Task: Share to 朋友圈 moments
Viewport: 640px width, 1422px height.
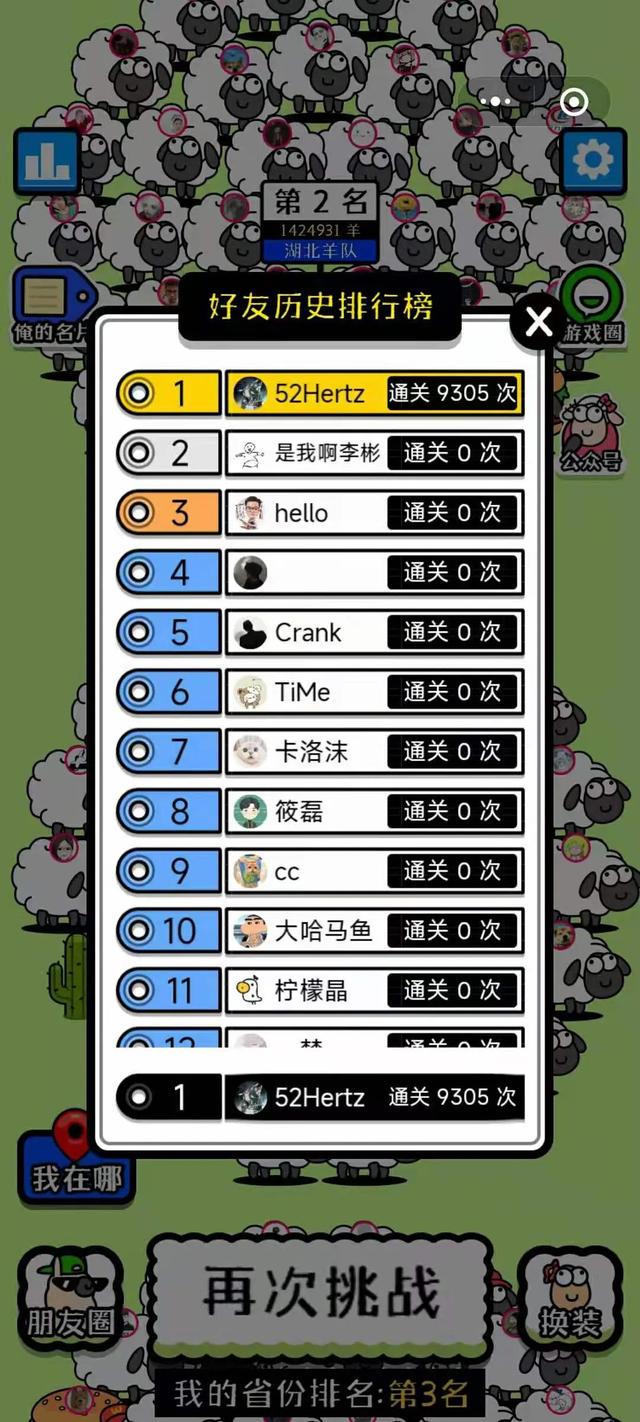Action: pyautogui.click(x=70, y=1295)
